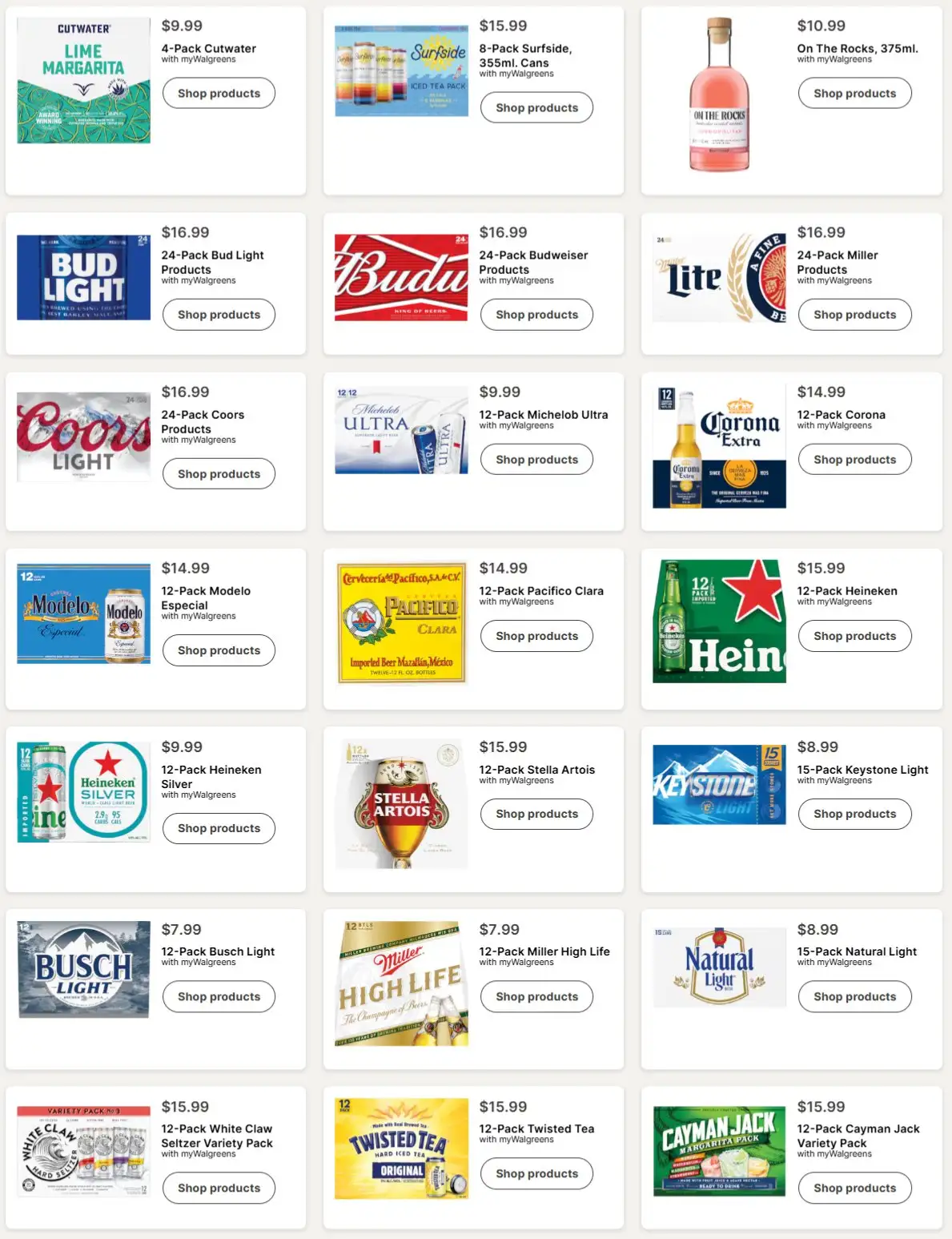
Task: Open Shop products for Busch Light
Action: point(219,996)
